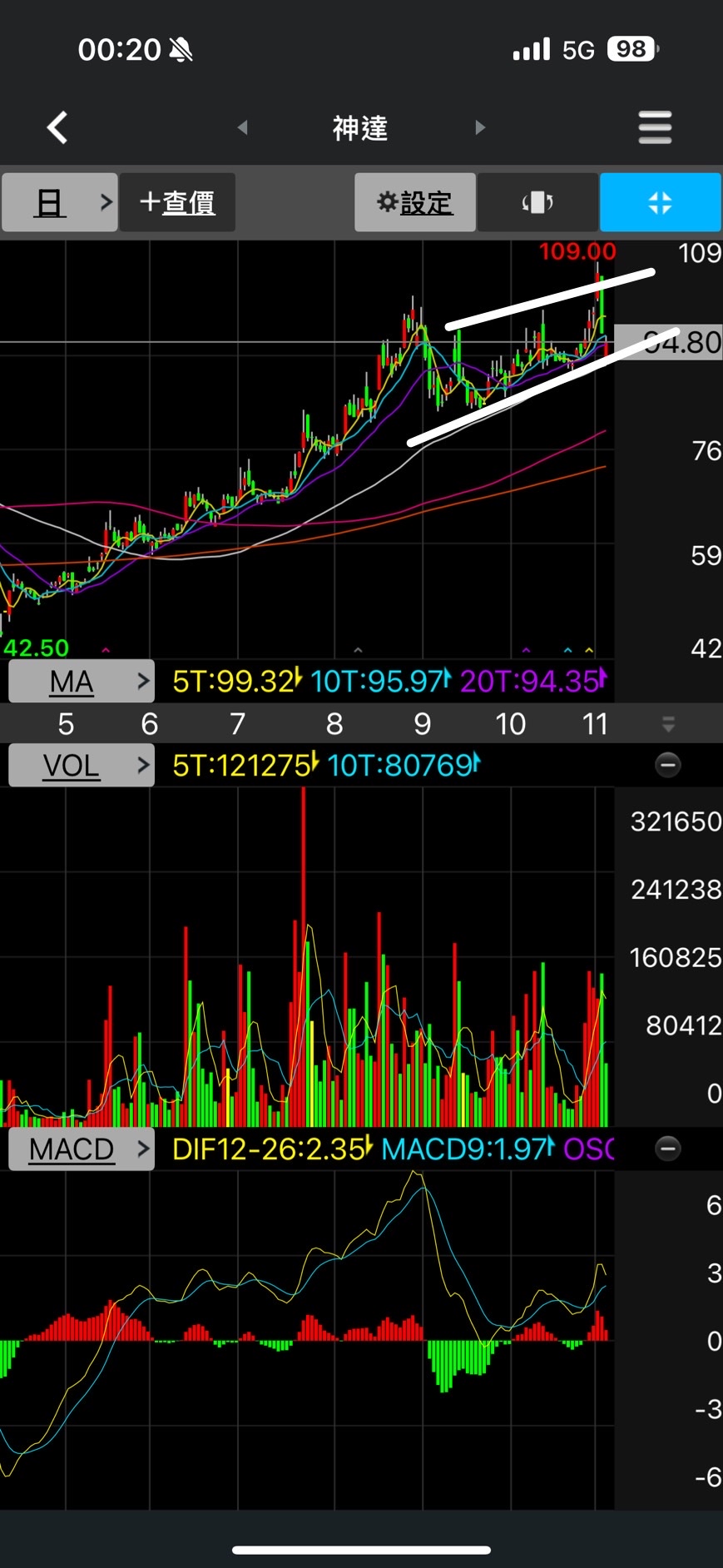
Task: Collapse the MACD panel with minus icon
Action: [x=667, y=1149]
